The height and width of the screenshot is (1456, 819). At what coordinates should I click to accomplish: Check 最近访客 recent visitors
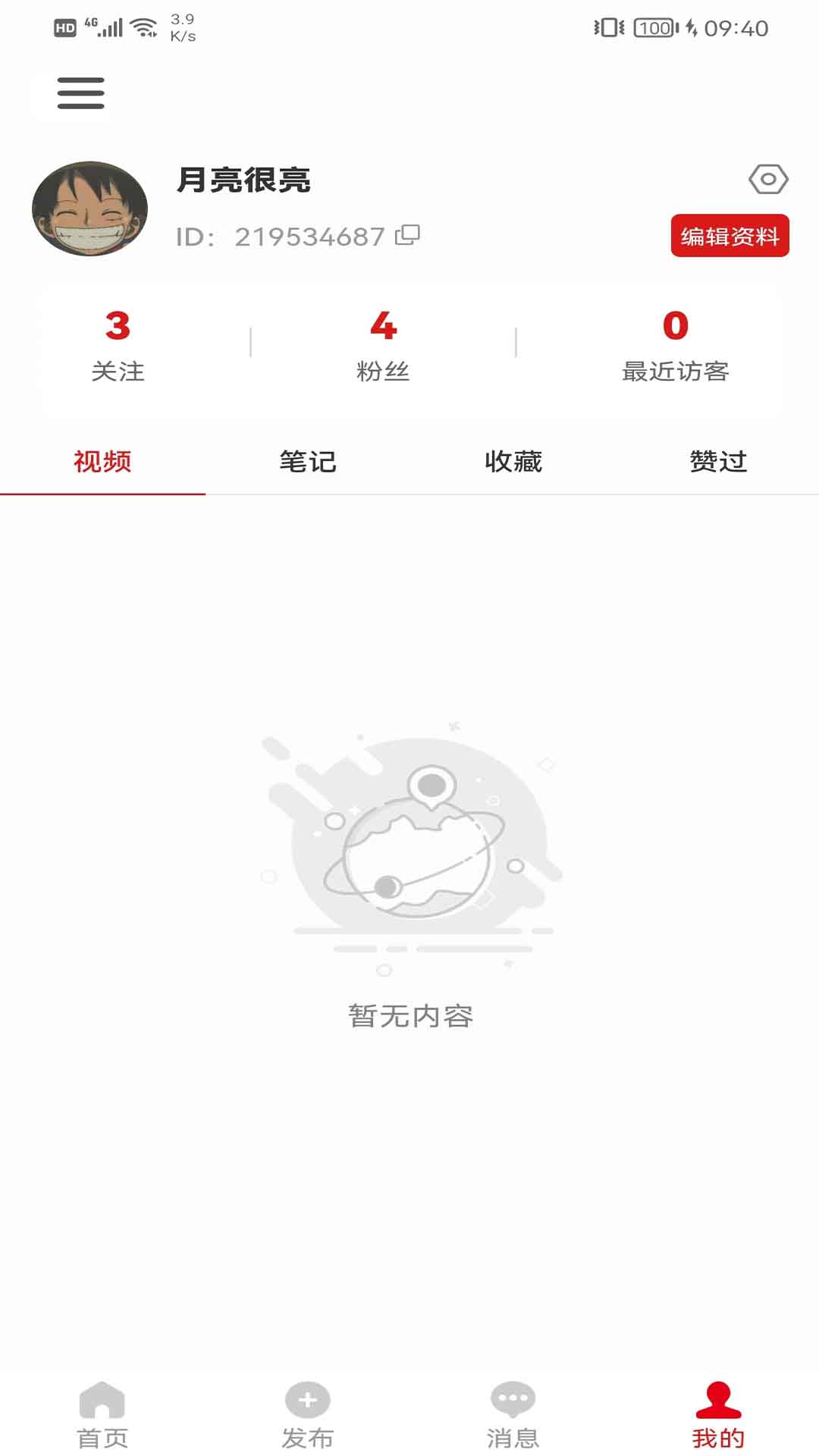click(x=675, y=345)
